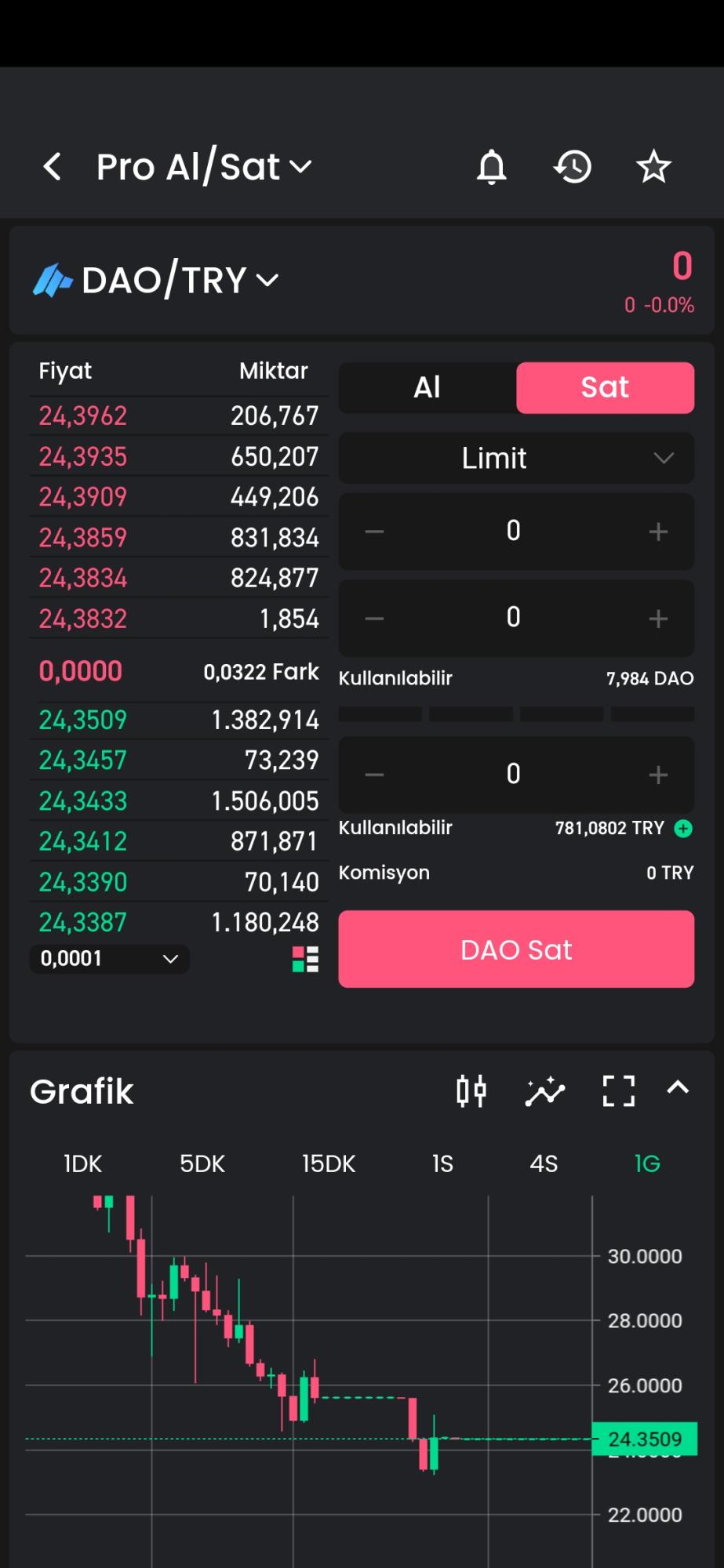Add DAO/TRY to favorites star
Image resolution: width=724 pixels, height=1568 pixels.
(653, 166)
